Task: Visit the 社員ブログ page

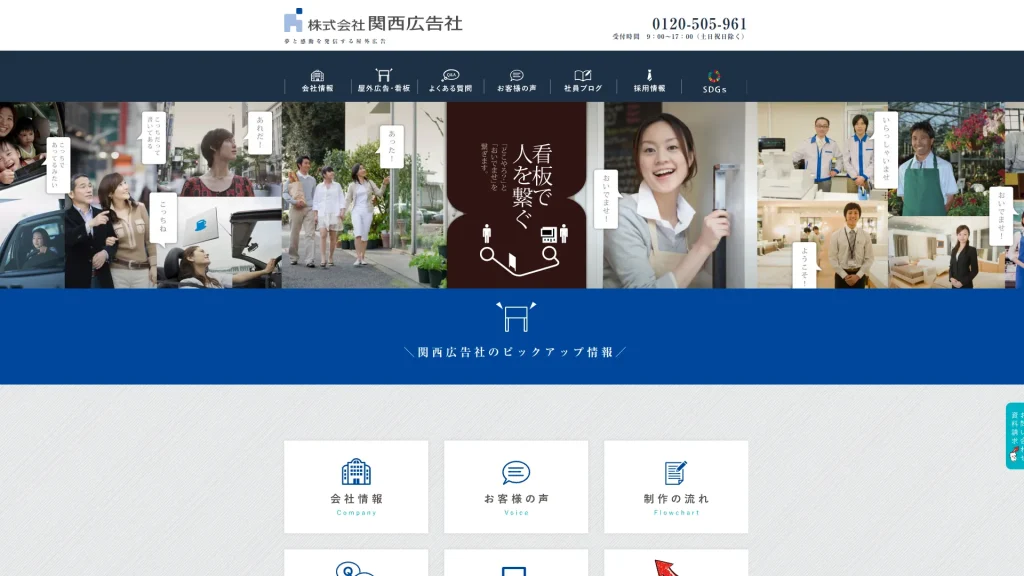Action: click(583, 81)
